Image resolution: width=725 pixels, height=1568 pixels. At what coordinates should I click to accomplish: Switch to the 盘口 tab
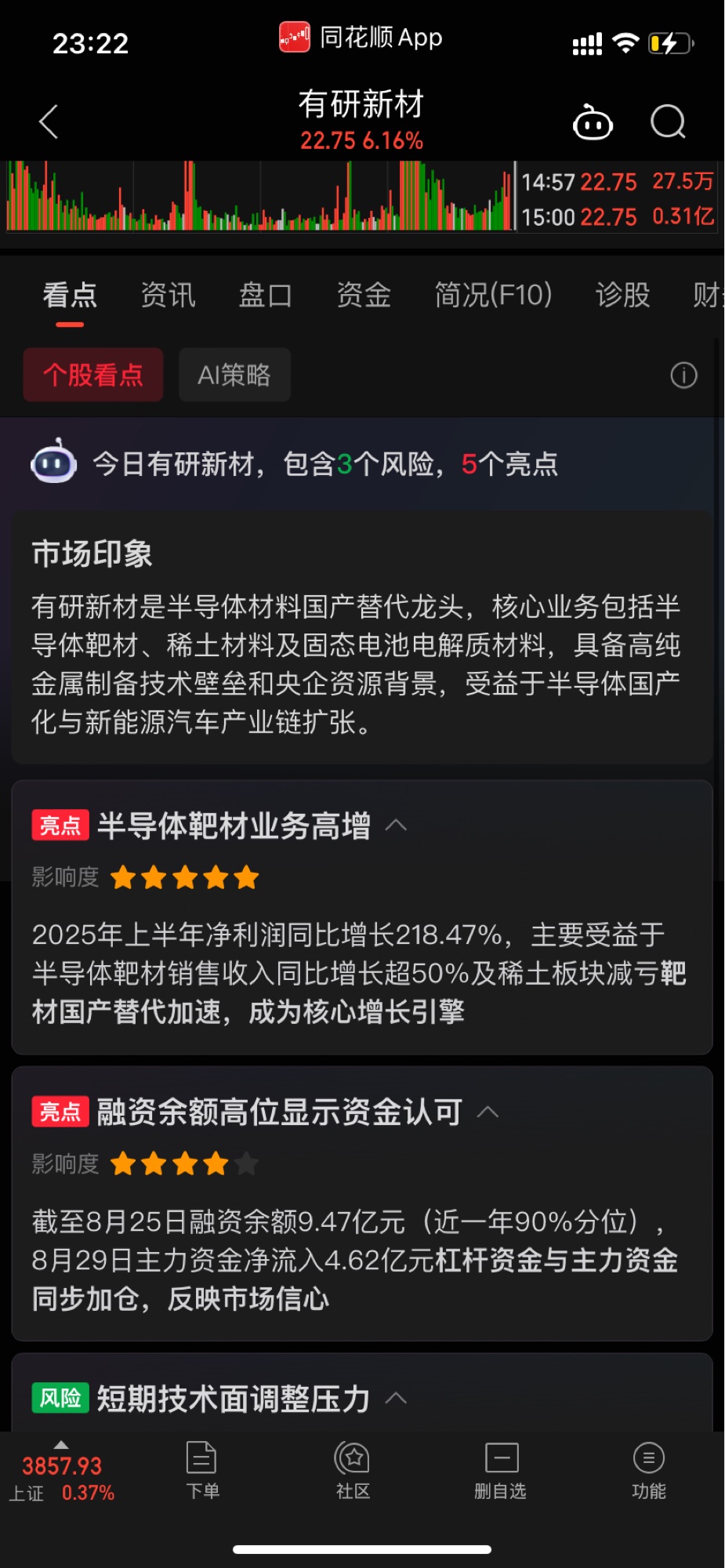(266, 296)
